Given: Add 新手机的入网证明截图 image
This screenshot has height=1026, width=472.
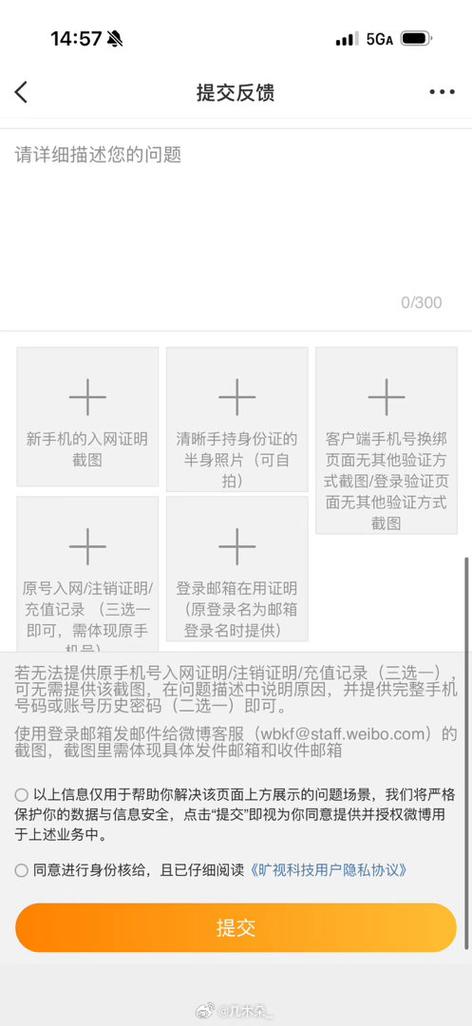Looking at the screenshot, I should click(x=87, y=417).
